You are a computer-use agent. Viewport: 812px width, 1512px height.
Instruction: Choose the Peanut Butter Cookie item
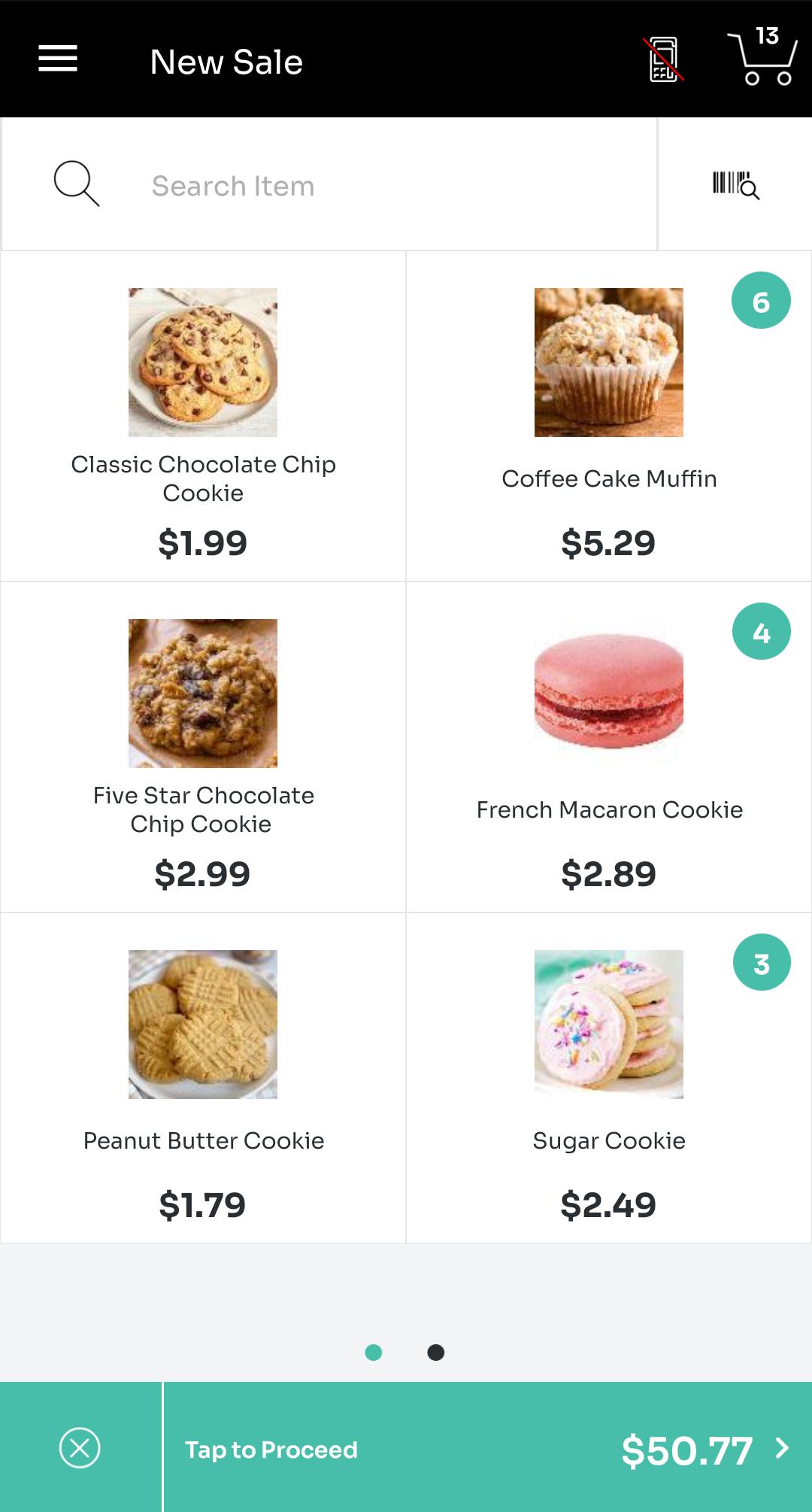[x=203, y=1078]
